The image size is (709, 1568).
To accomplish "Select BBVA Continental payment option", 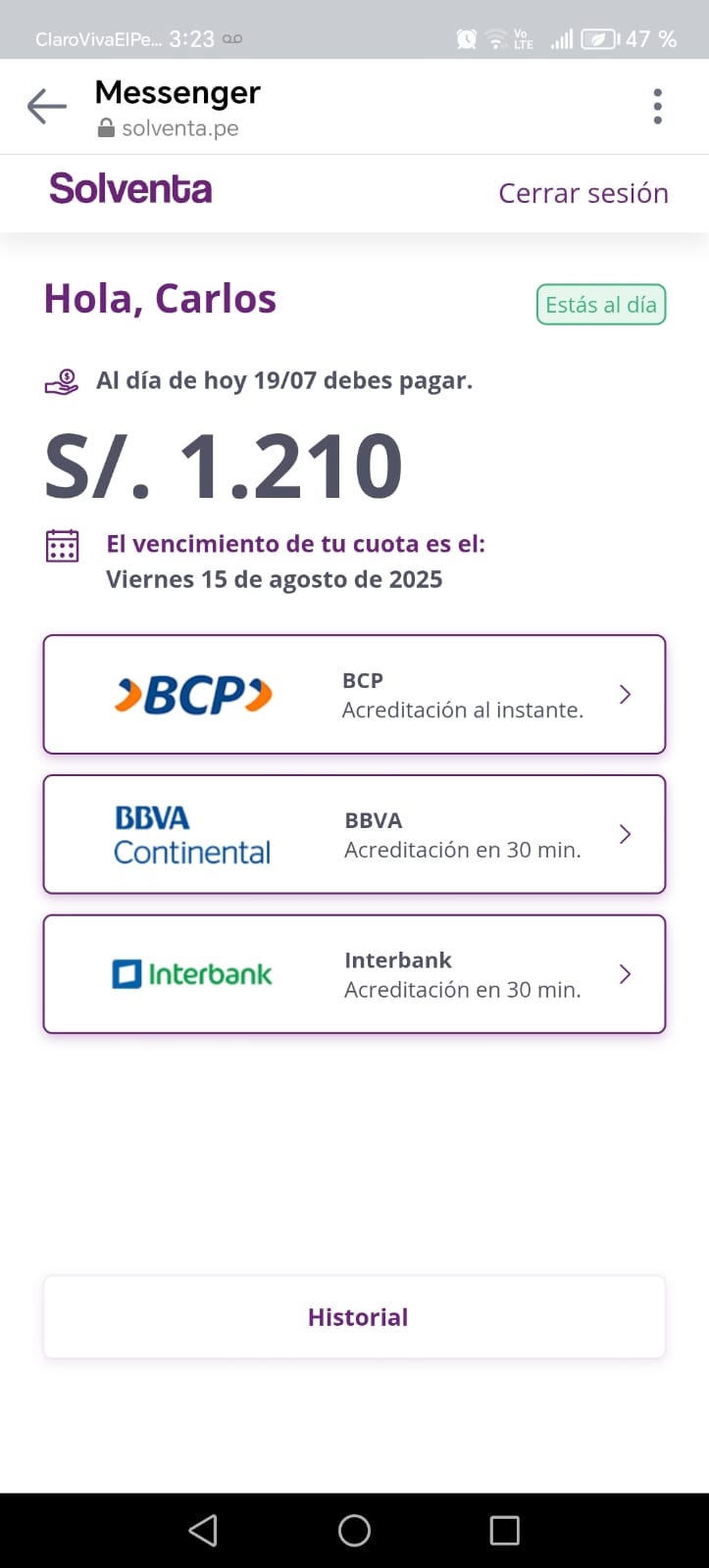I will pyautogui.click(x=354, y=835).
